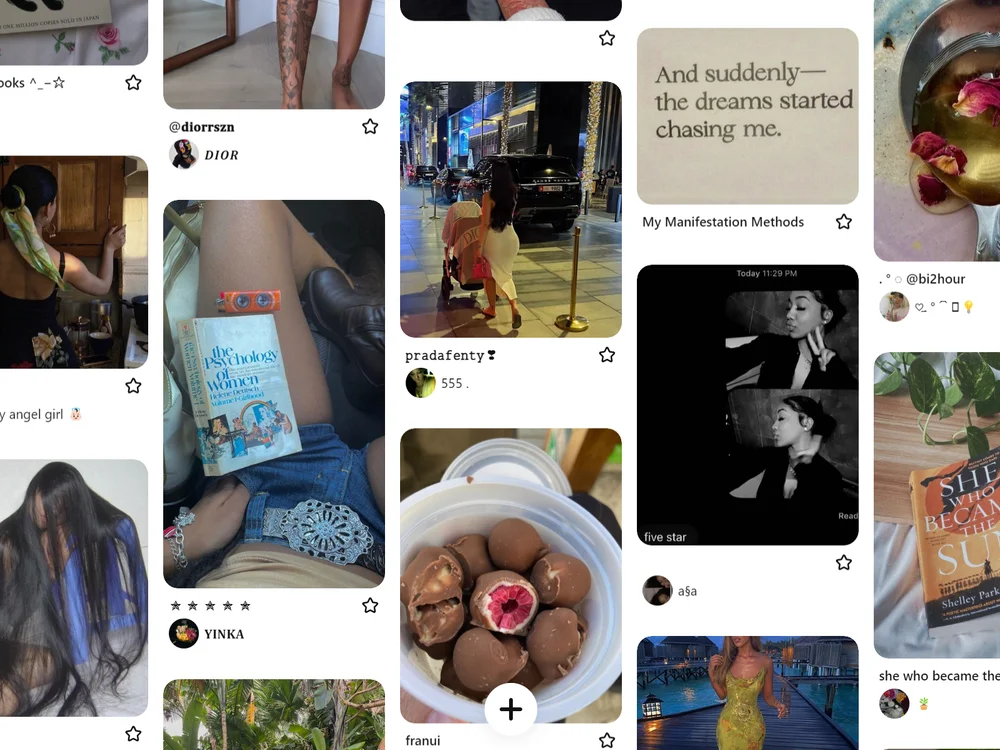Viewport: 1000px width, 750px height.
Task: Star the angel girl pin
Action: (133, 386)
